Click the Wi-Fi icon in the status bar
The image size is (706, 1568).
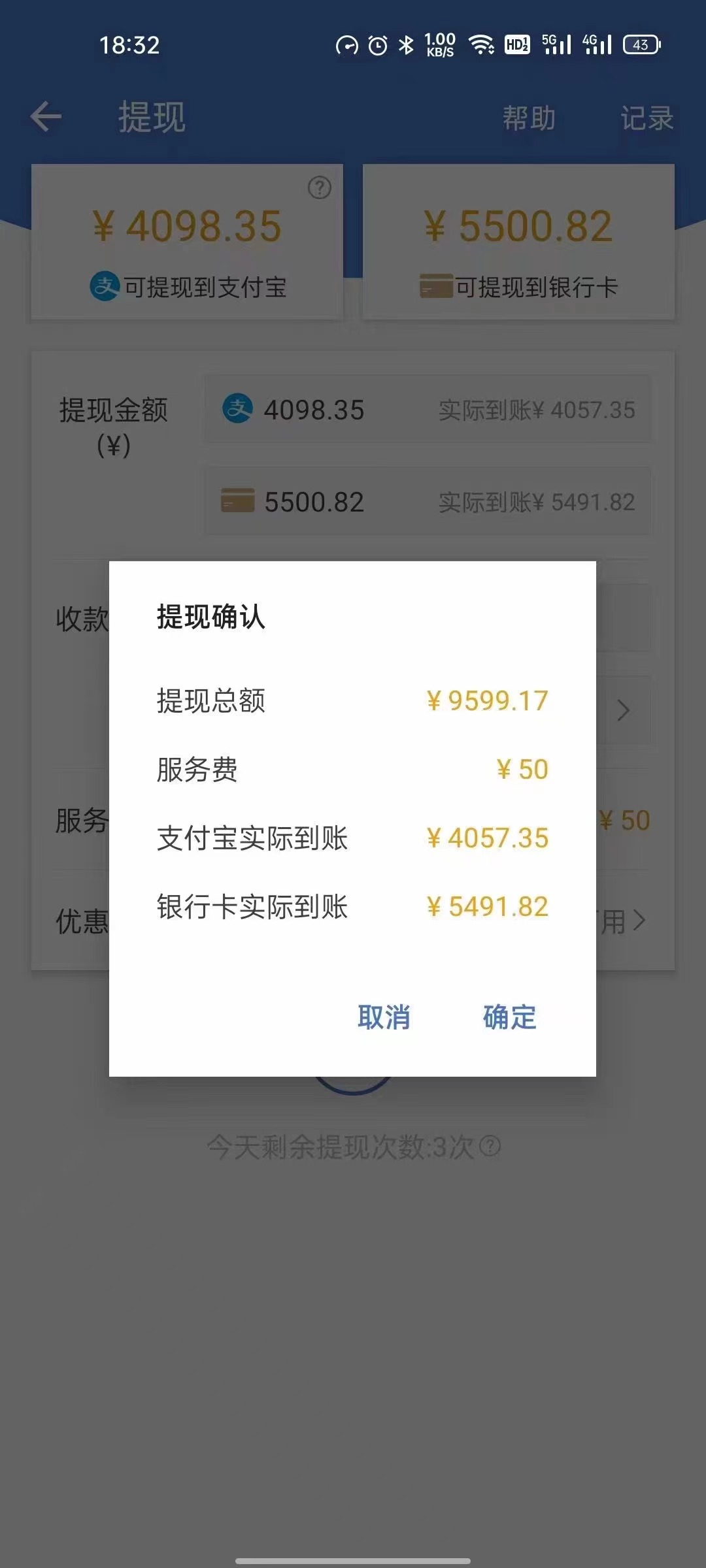[x=482, y=44]
